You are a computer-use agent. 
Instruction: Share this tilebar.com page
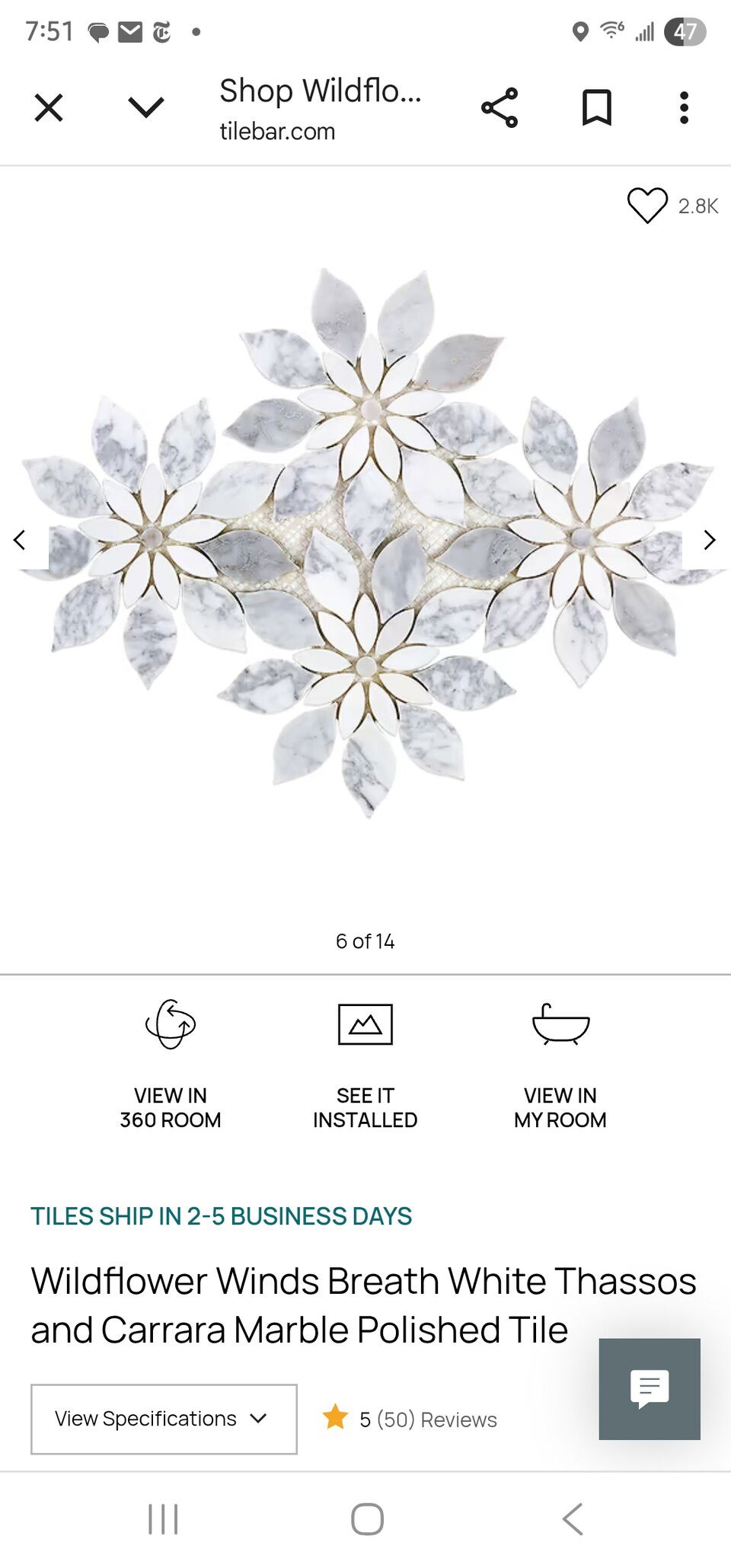(500, 107)
